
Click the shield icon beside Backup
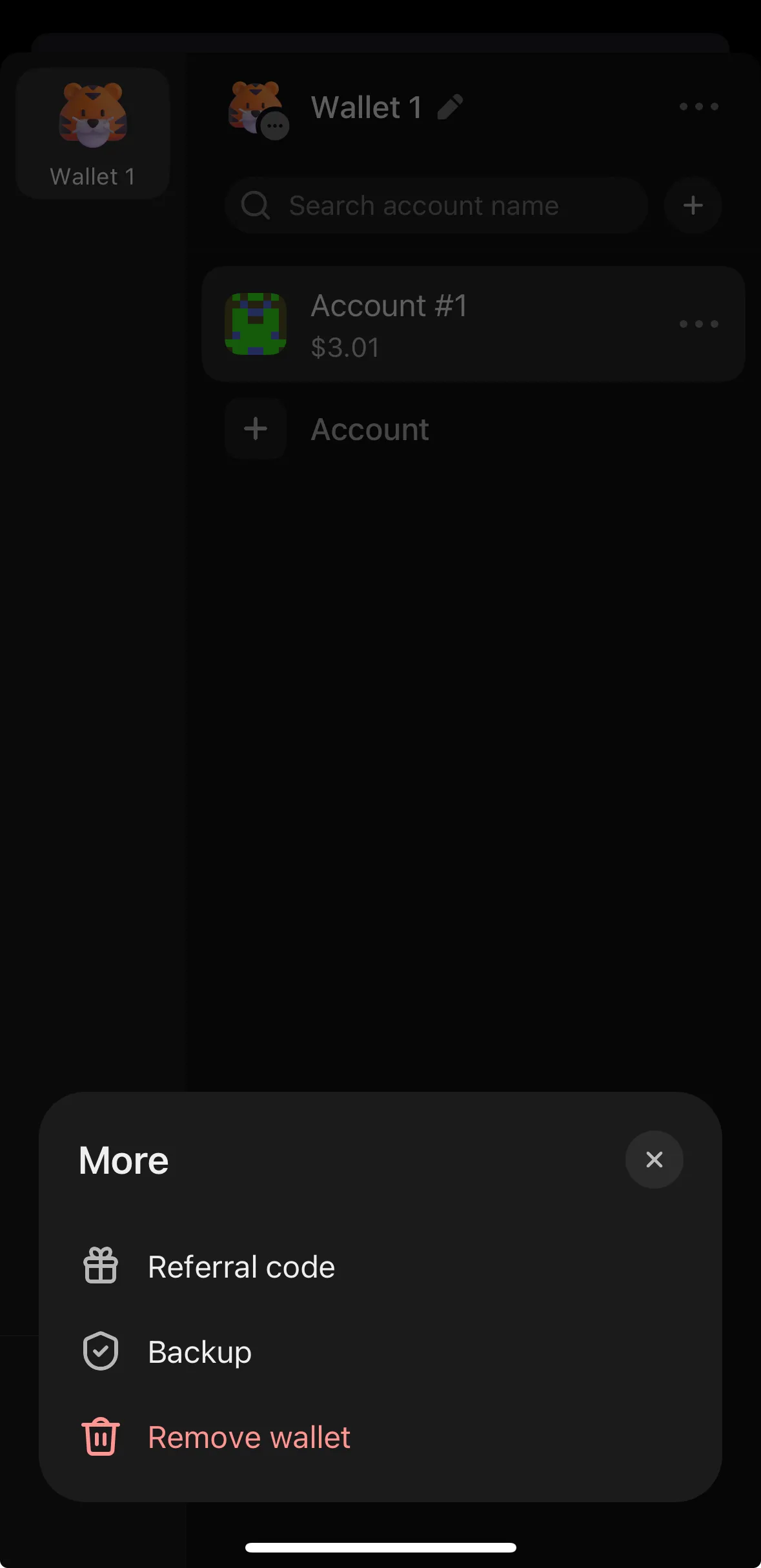pyautogui.click(x=100, y=1351)
